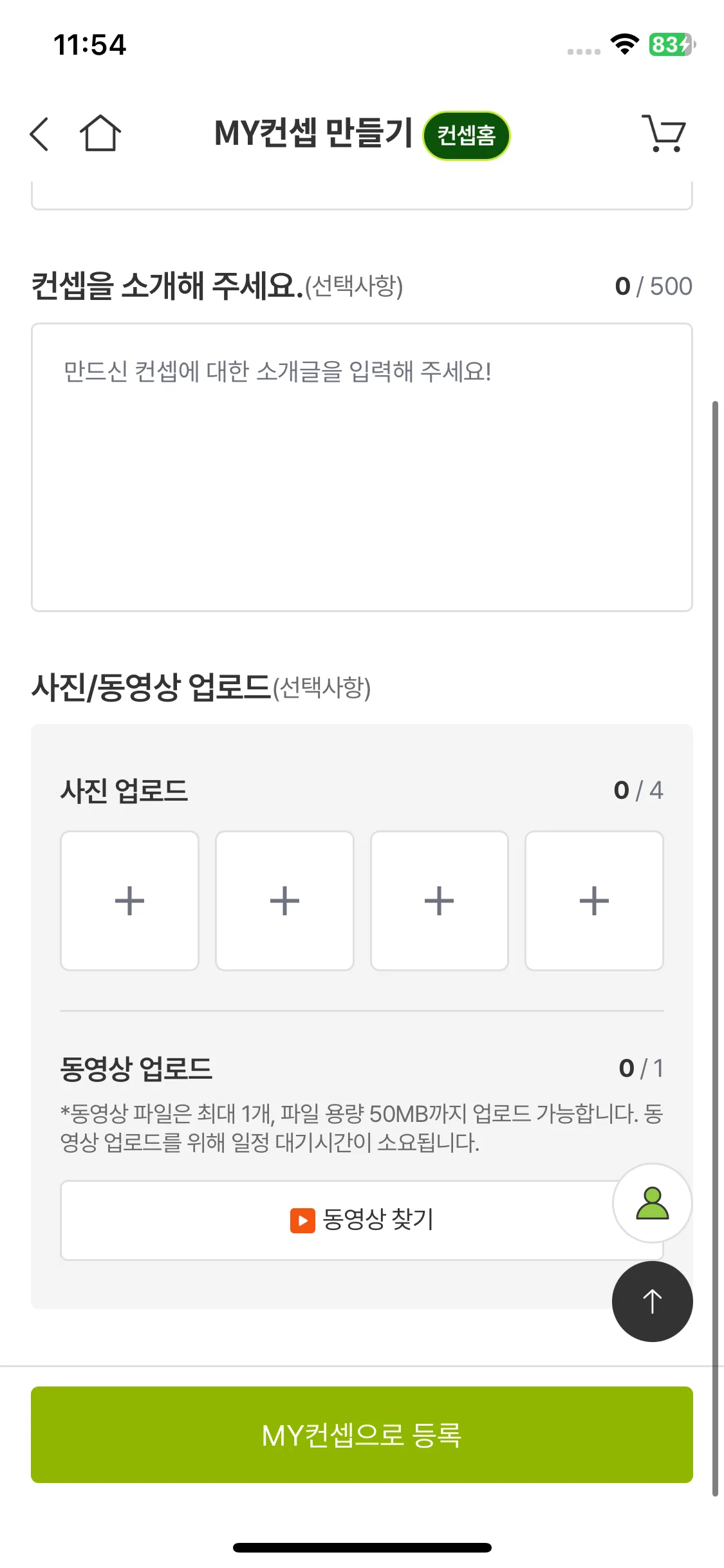Tap the back arrow in the header
Image resolution: width=724 pixels, height=1568 pixels.
pos(40,134)
